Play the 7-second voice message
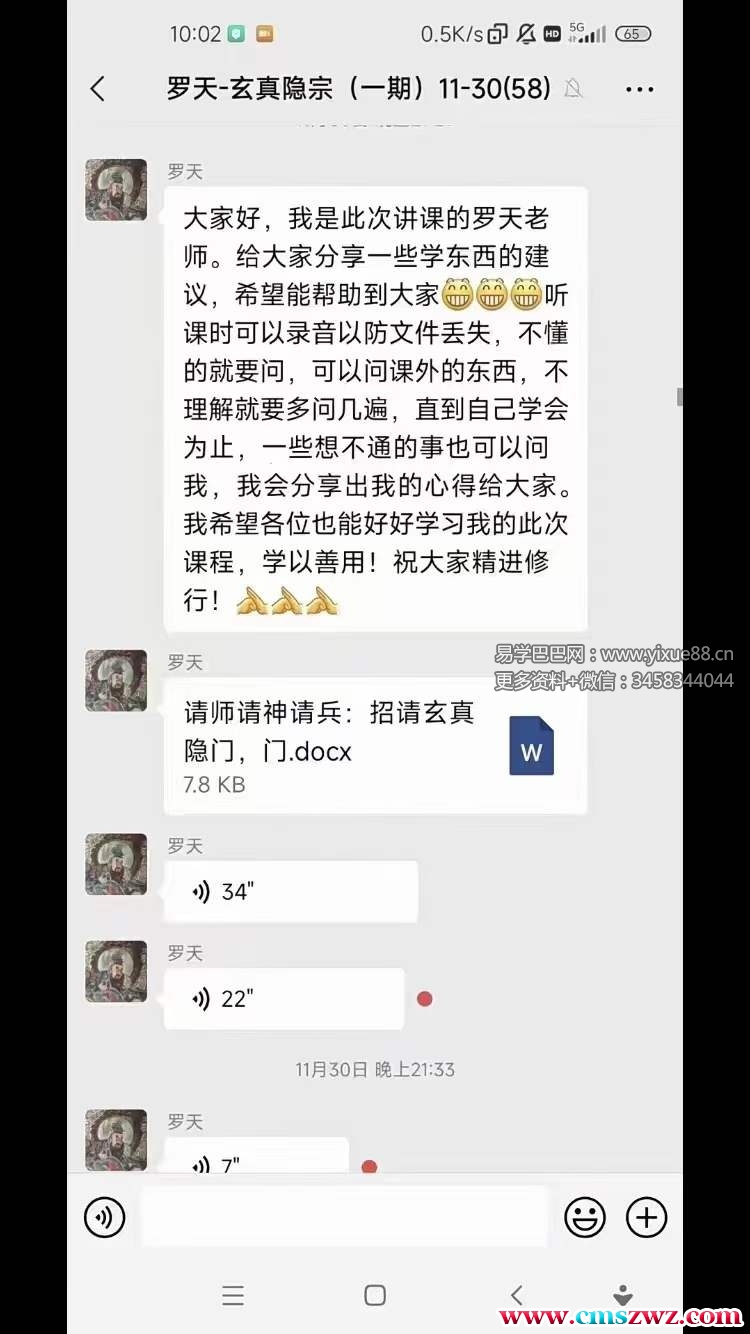The width and height of the screenshot is (750, 1334). [x=256, y=1158]
